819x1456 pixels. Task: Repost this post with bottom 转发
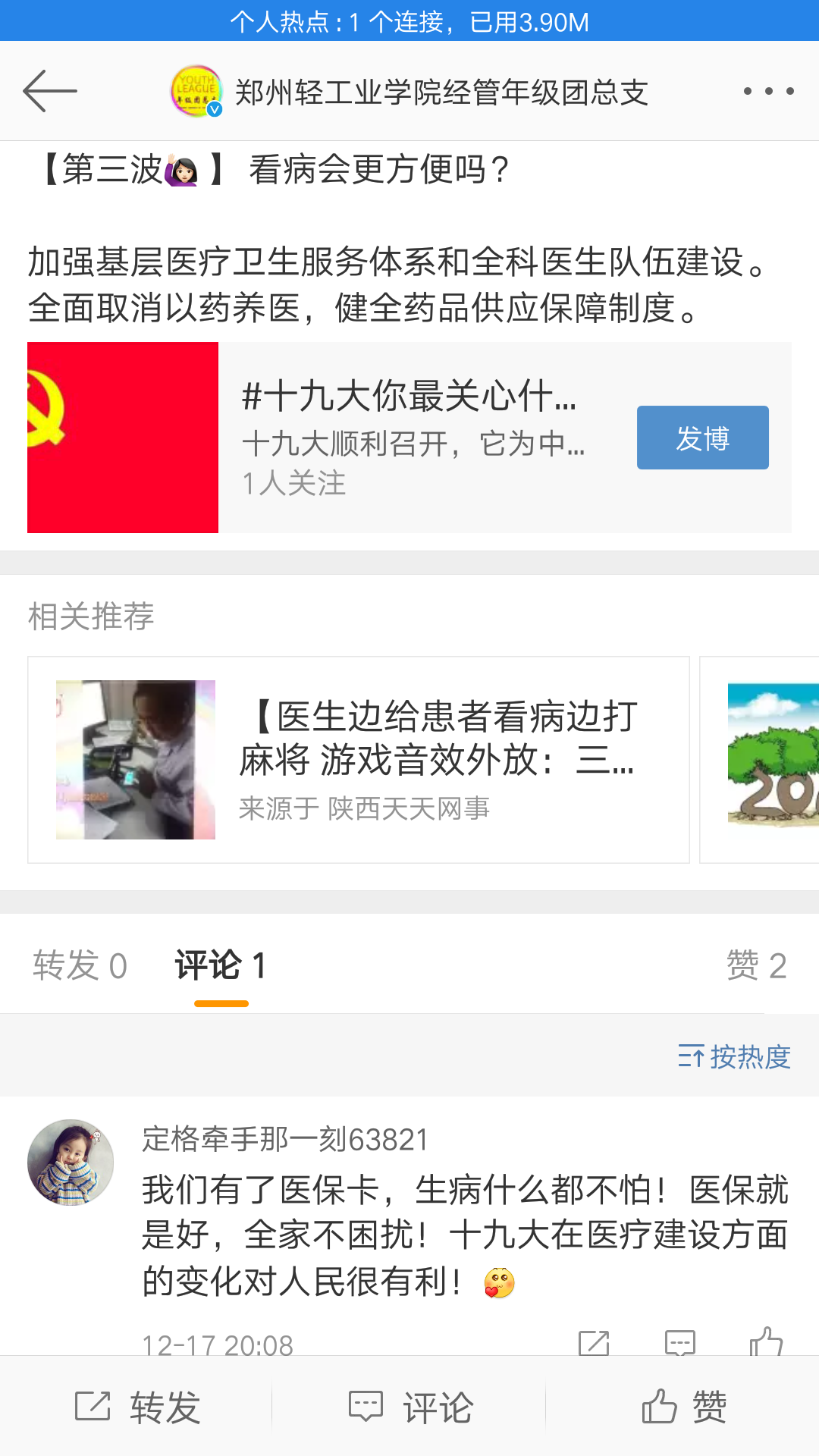point(136,1407)
